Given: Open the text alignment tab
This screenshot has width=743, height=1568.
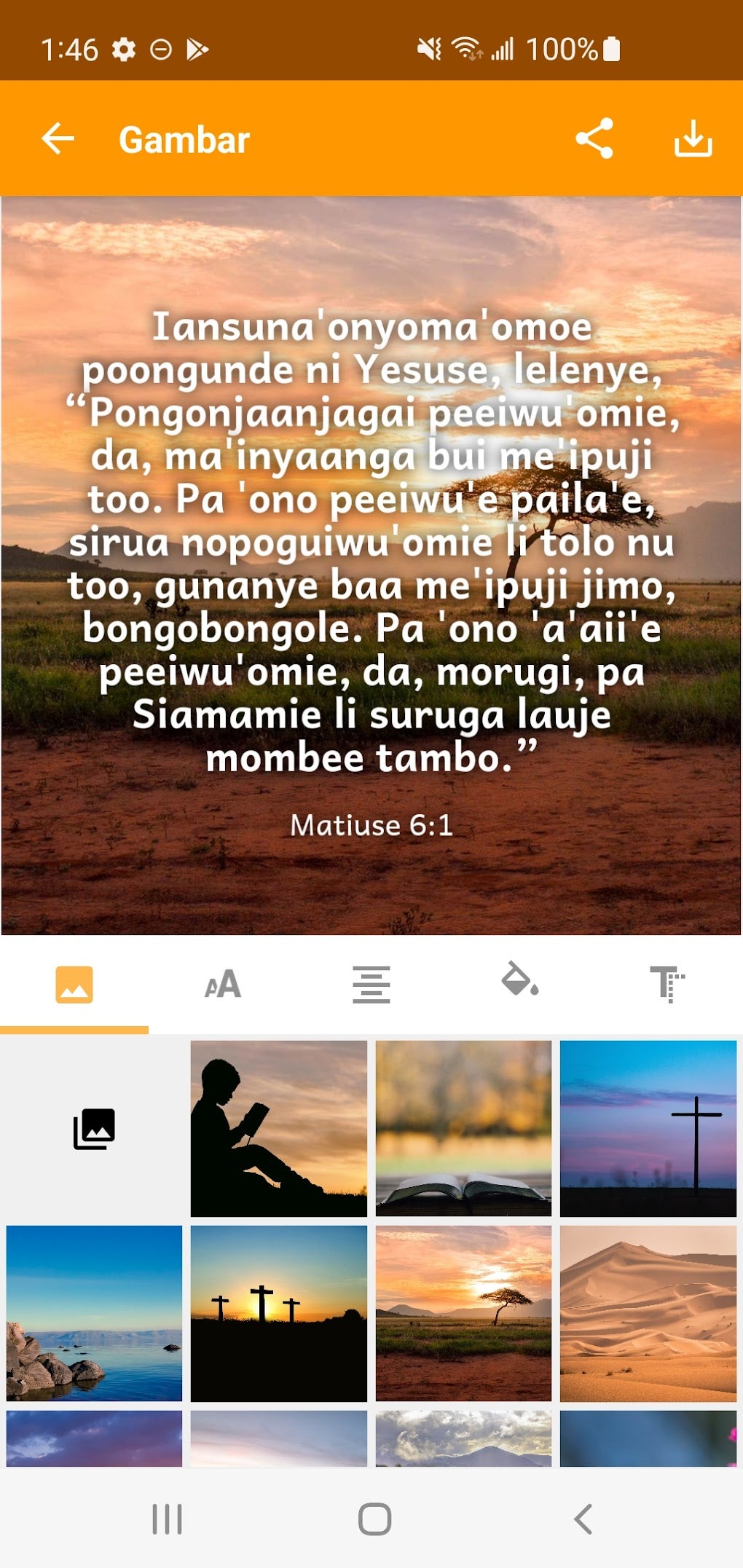Looking at the screenshot, I should click(371, 984).
